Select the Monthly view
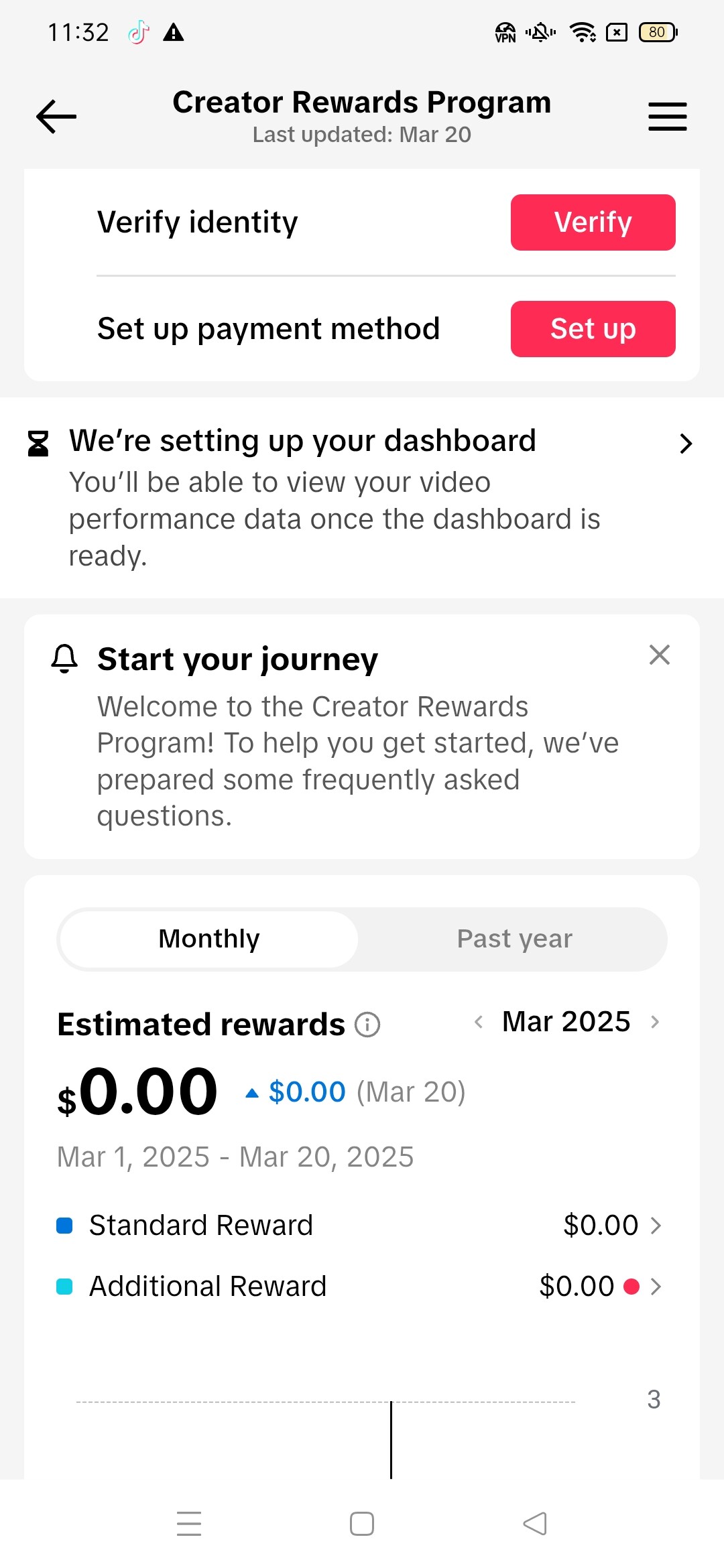Viewport: 724px width, 1568px height. coord(209,939)
